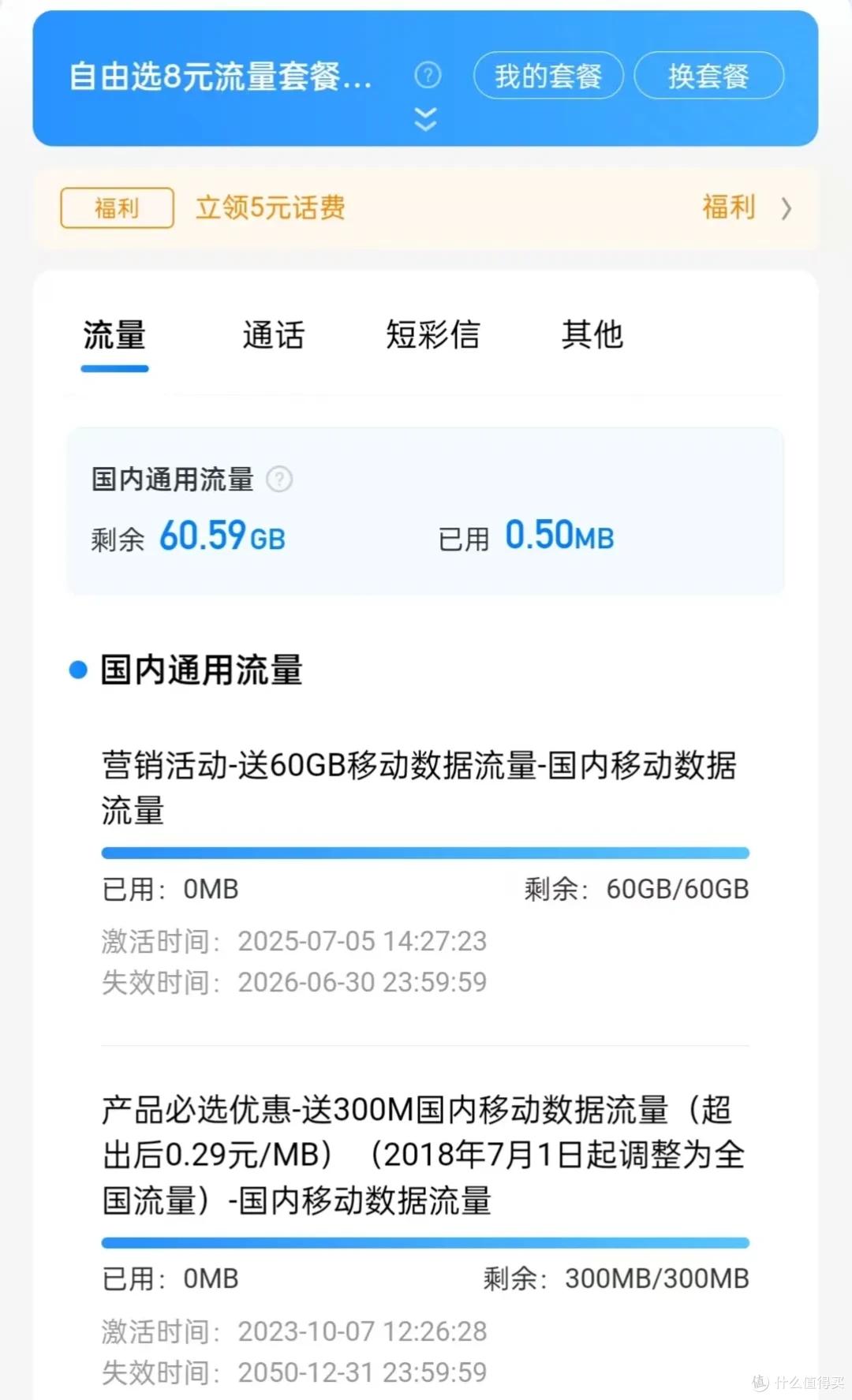Open the 短彩信 tab

[433, 335]
